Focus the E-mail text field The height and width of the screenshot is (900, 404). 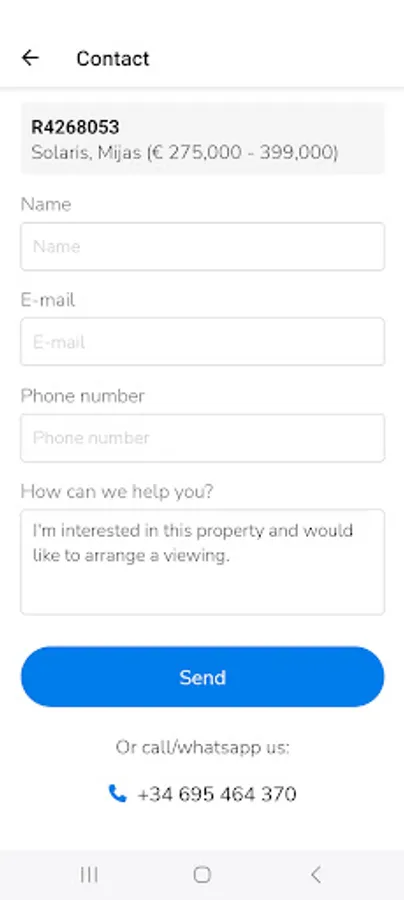203,342
